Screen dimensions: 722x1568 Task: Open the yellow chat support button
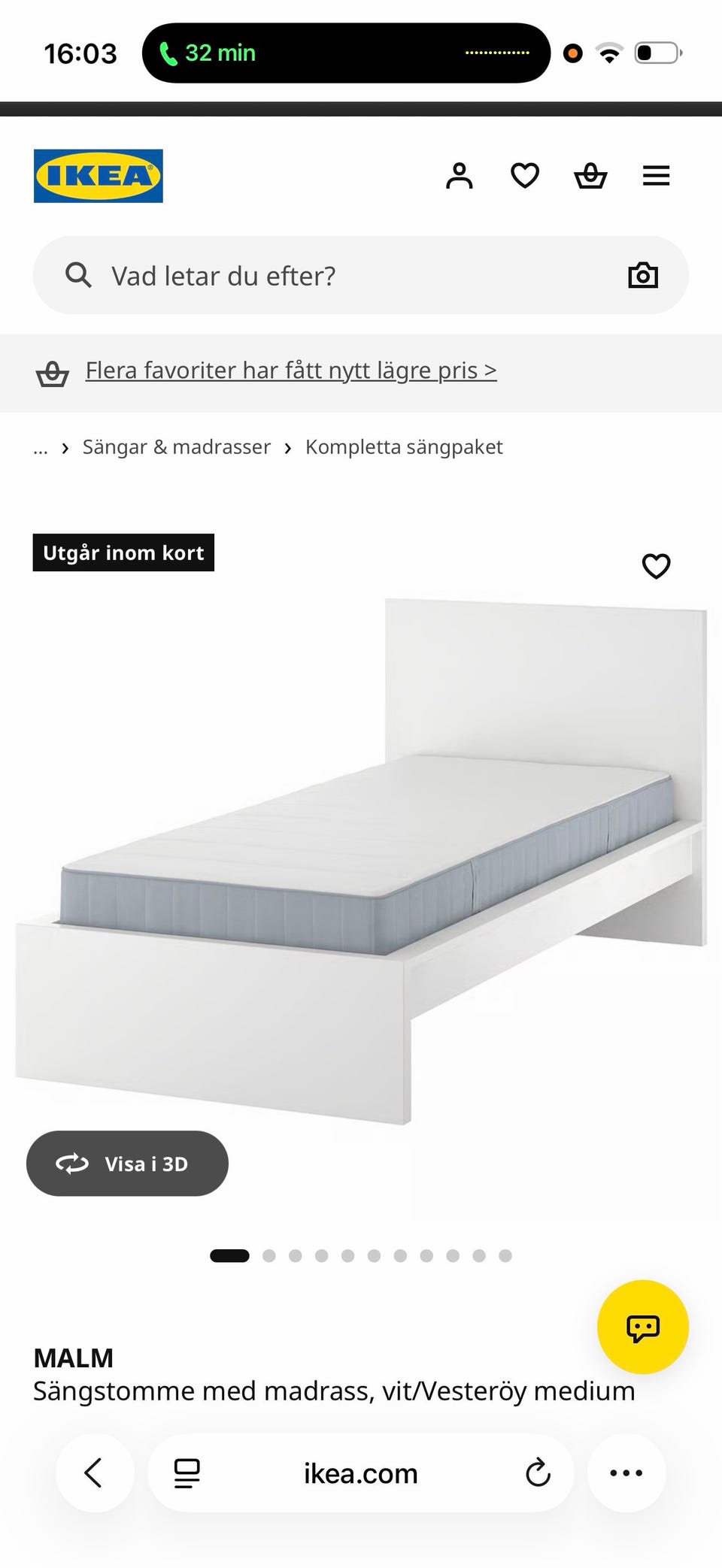coord(643,1327)
